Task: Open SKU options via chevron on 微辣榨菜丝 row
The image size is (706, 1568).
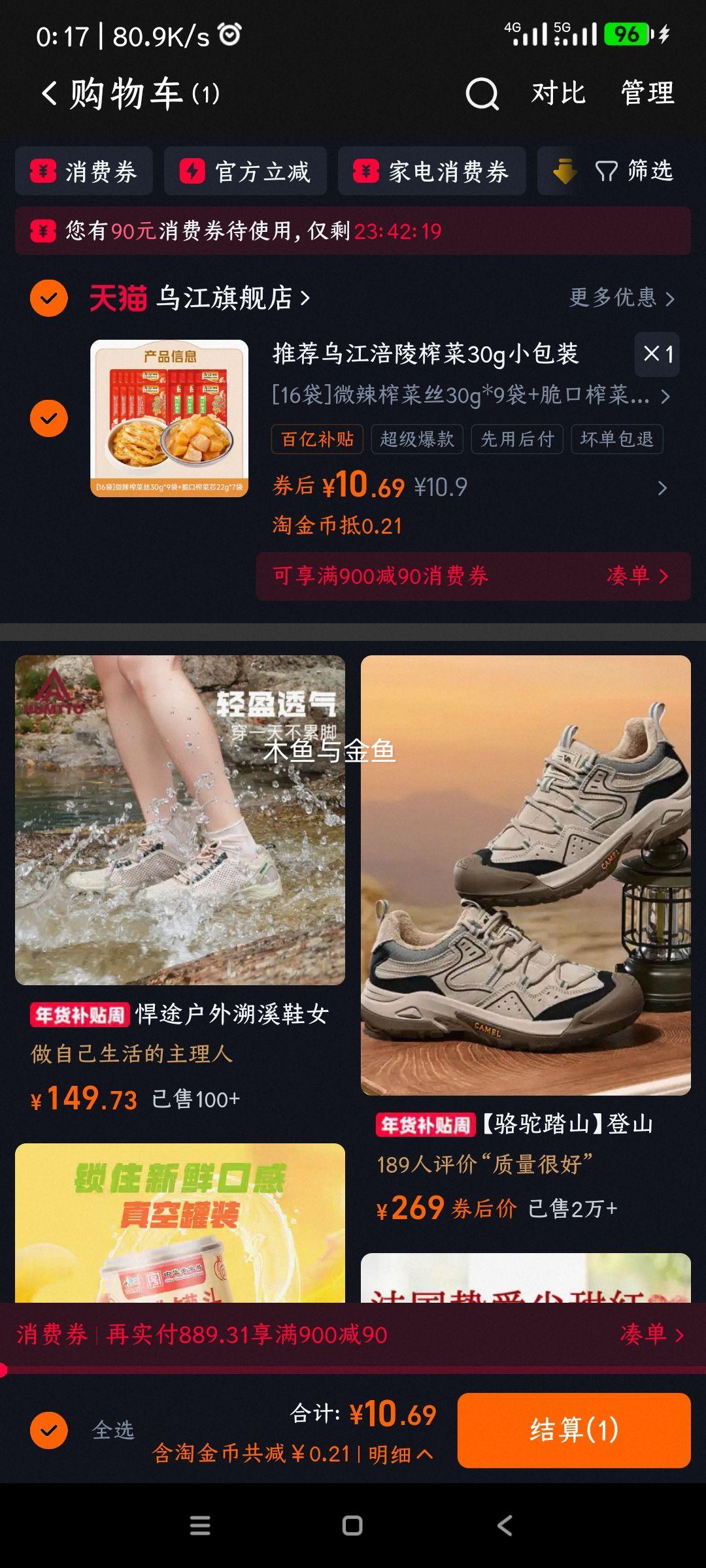Action: [665, 395]
